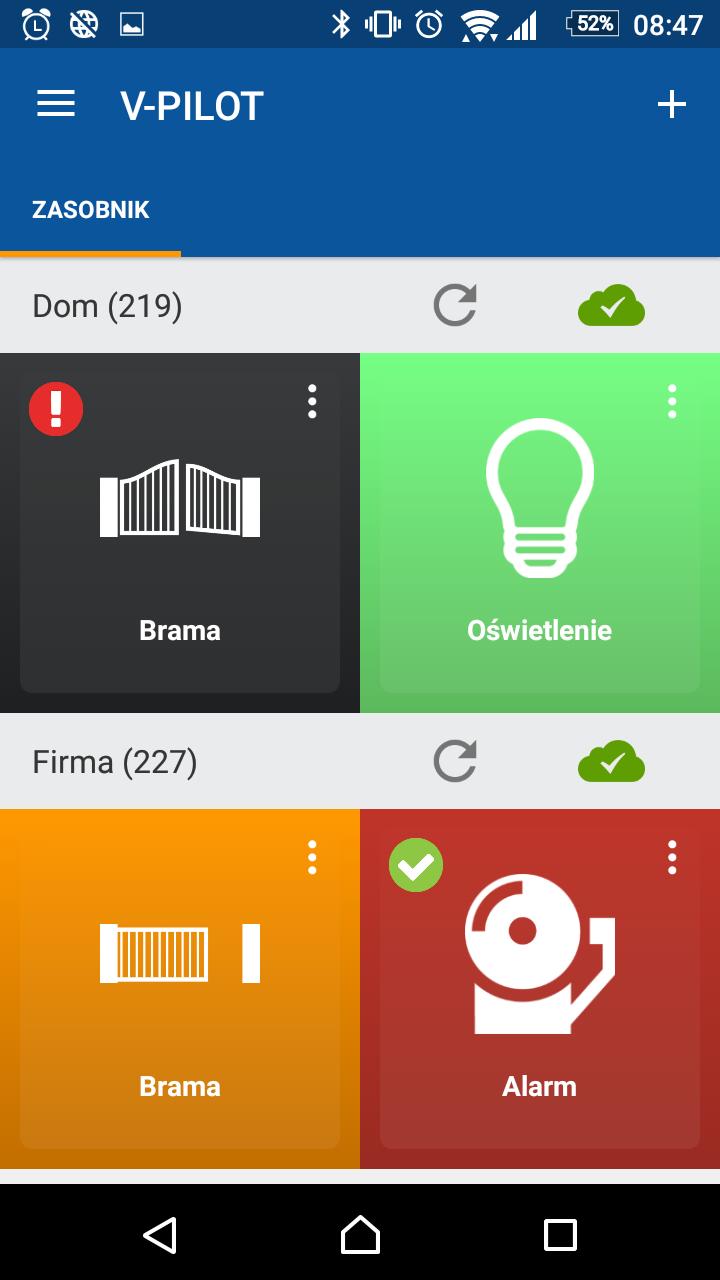Viewport: 720px width, 1280px height.
Task: Open overflow menu on Firma's Brama tile
Action: pos(312,857)
